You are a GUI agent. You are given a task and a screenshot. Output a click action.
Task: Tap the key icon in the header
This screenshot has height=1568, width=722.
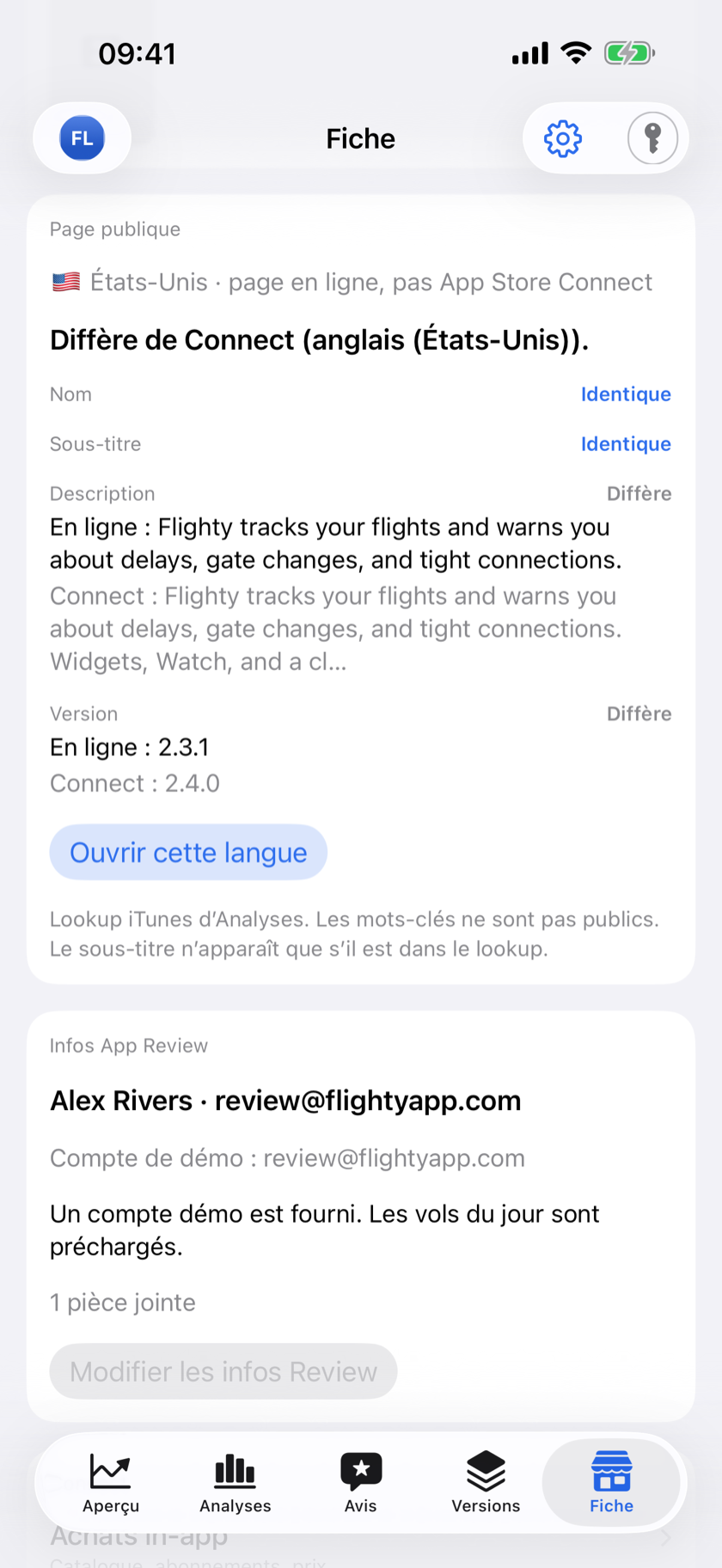coord(652,138)
